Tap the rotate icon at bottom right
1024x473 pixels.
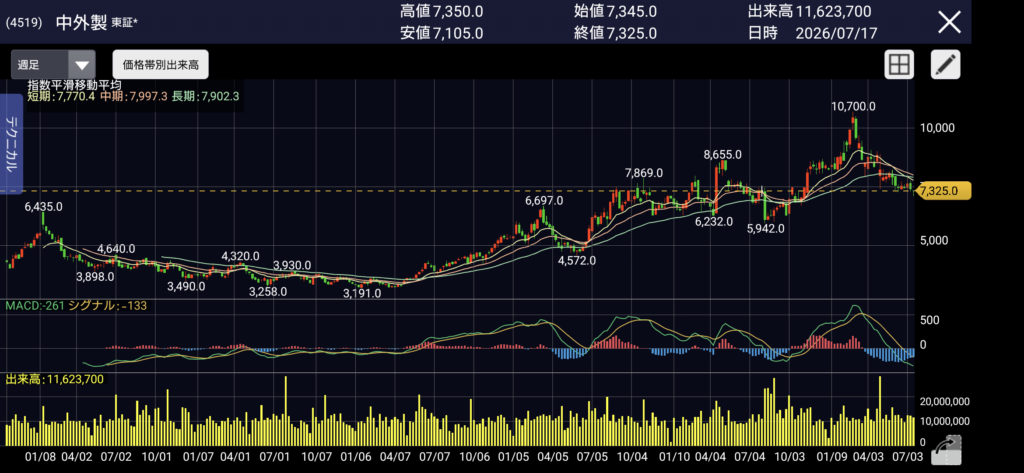pos(948,448)
